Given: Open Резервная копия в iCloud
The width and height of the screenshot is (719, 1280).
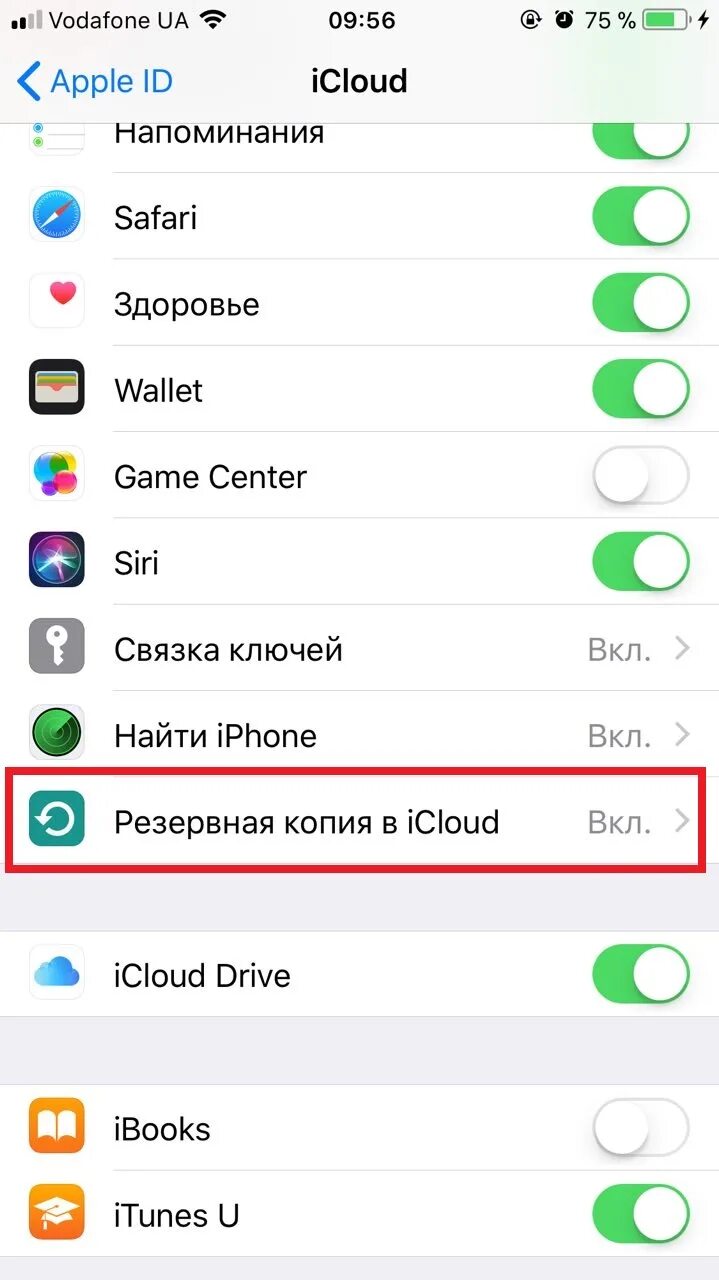Looking at the screenshot, I should coord(359,822).
